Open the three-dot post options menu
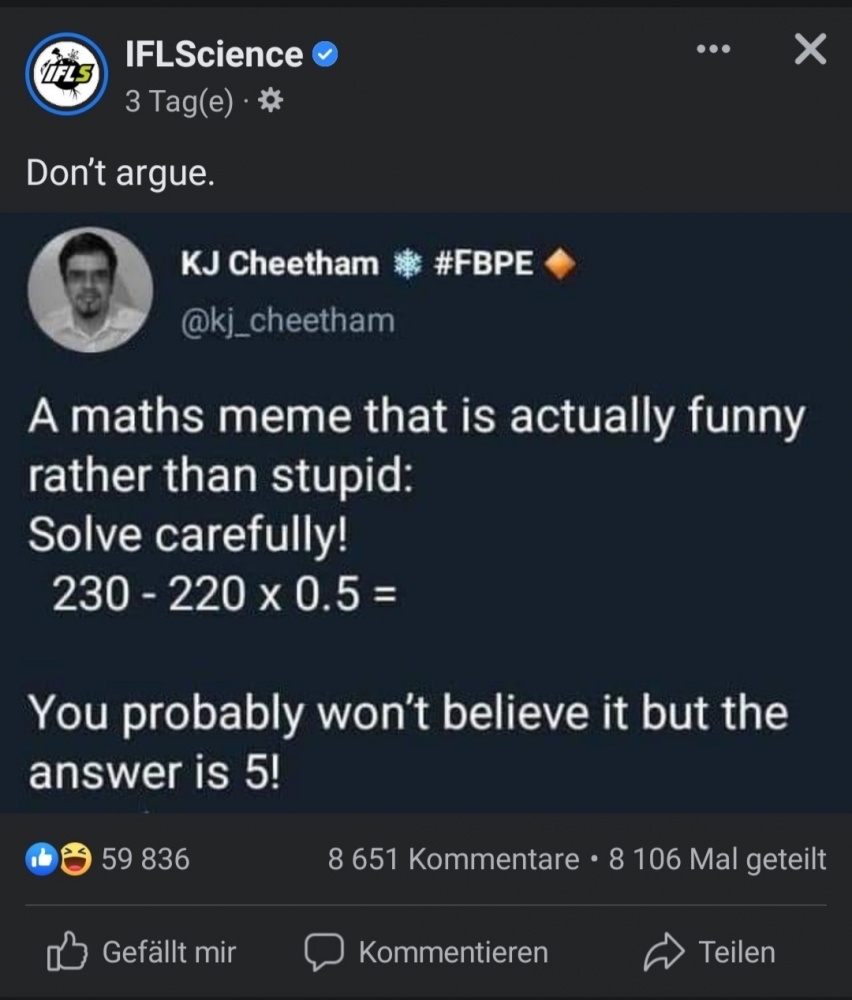The image size is (852, 1000). tap(714, 50)
